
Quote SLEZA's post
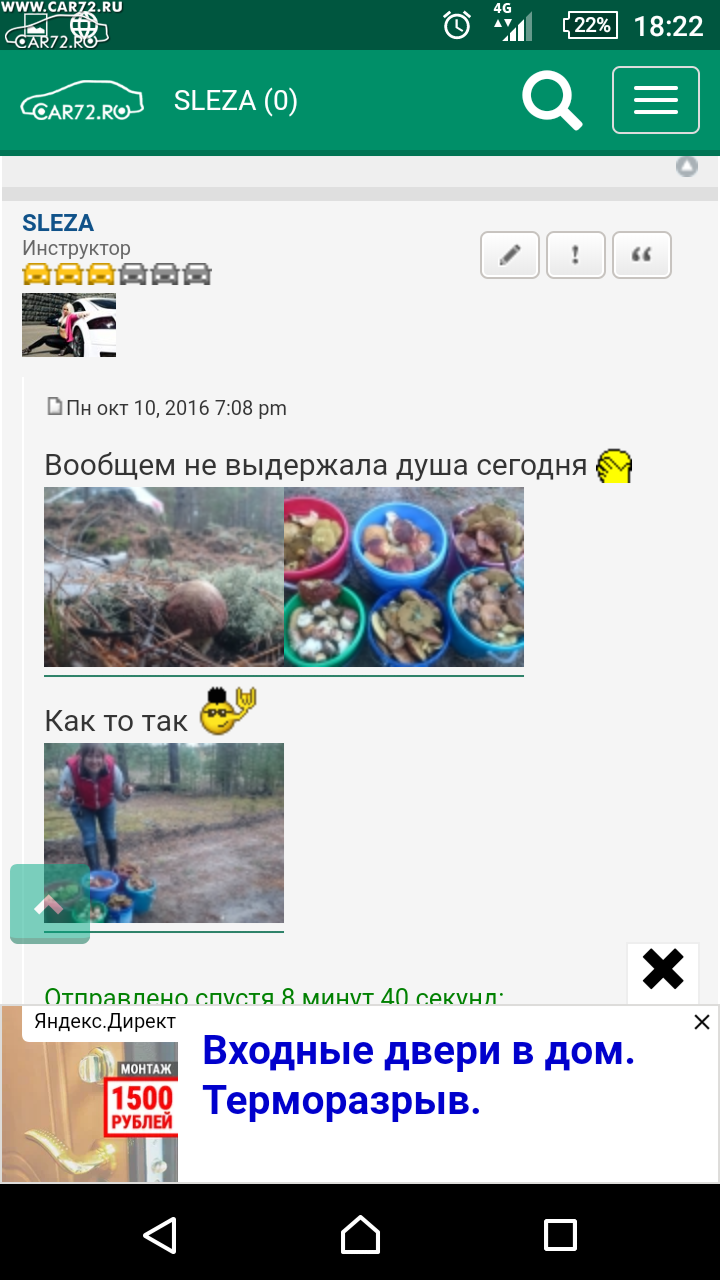pos(642,255)
